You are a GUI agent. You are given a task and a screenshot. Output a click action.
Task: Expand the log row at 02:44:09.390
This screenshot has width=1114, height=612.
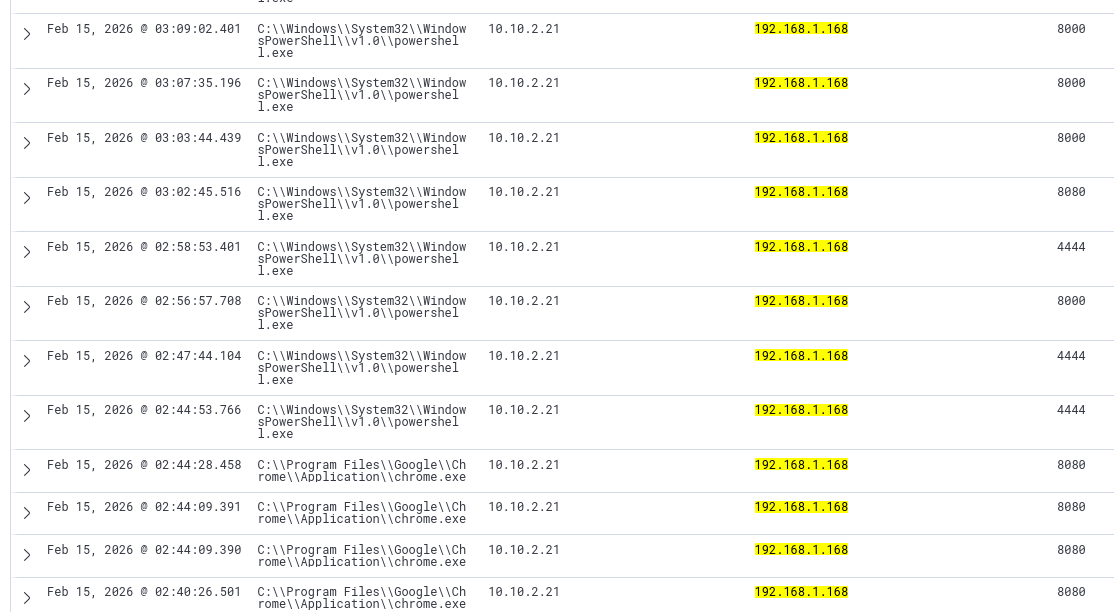click(27, 555)
